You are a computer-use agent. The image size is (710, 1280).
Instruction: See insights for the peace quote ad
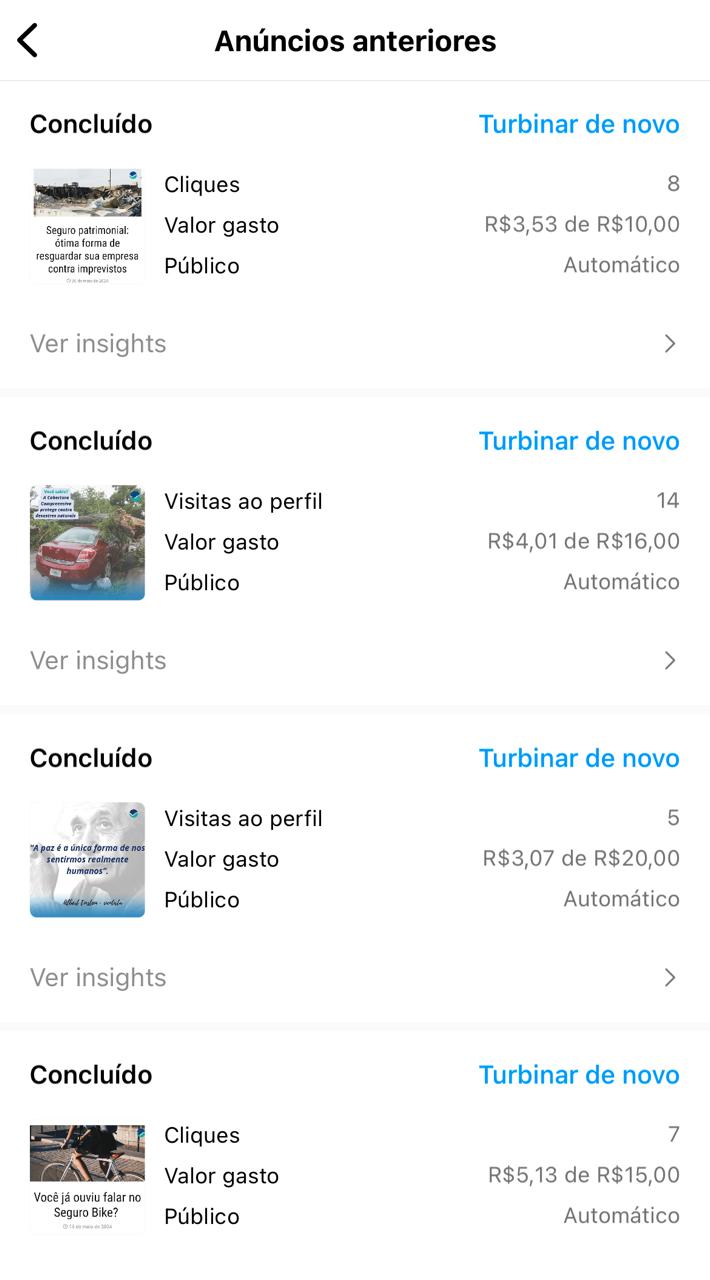click(354, 978)
